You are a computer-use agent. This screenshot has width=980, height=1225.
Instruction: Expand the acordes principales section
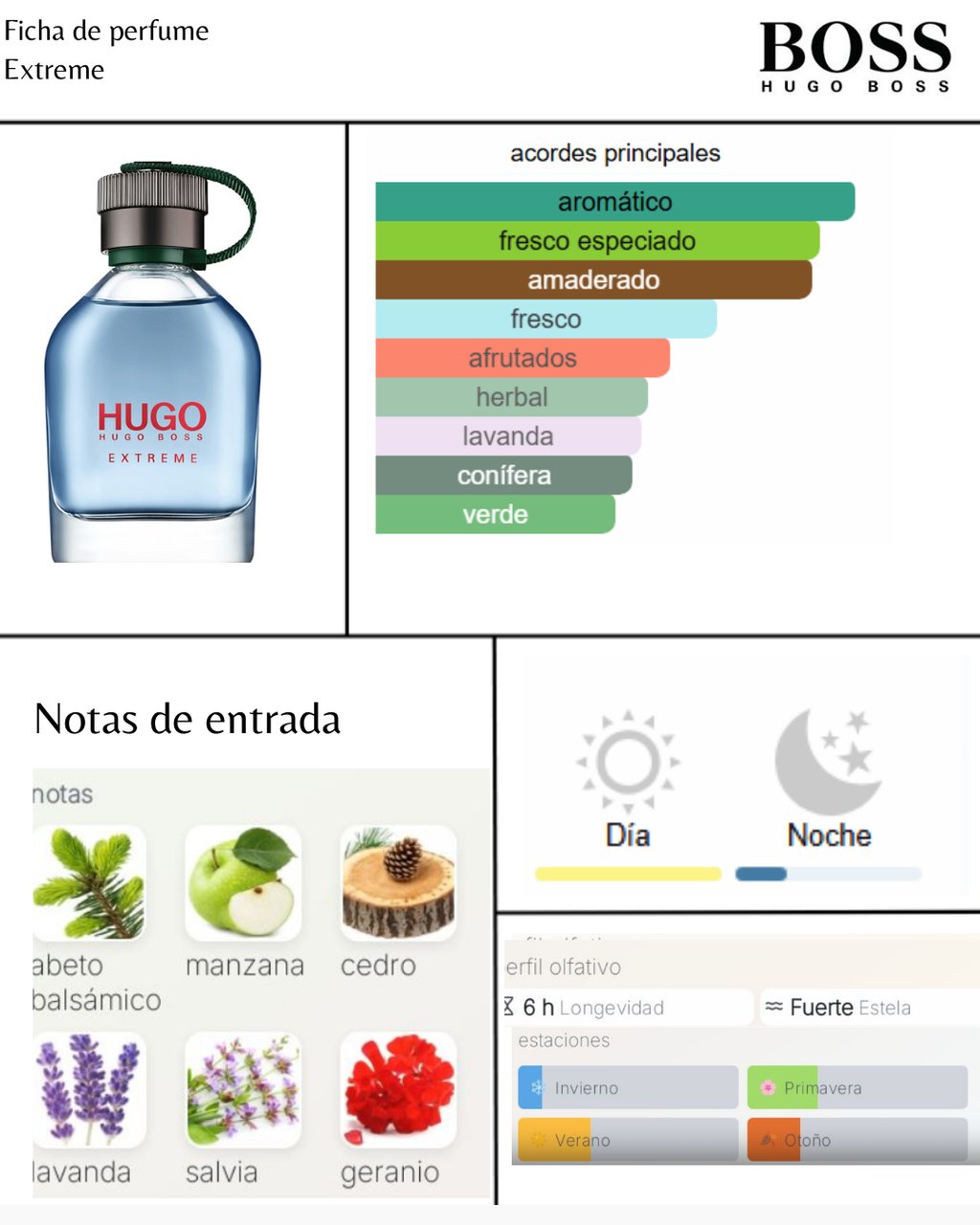615,152
